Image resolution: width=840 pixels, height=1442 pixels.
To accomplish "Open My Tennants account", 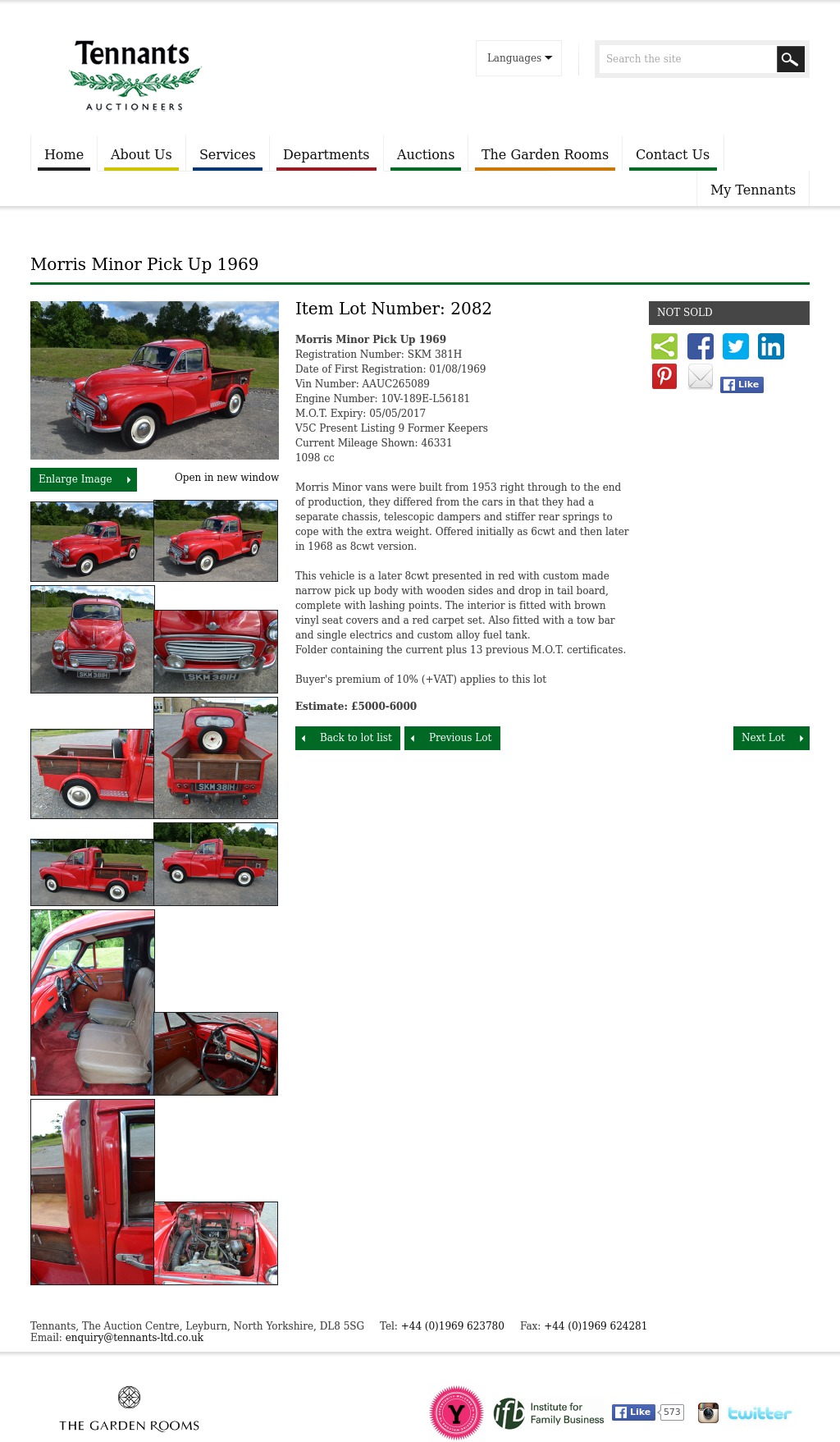I will [x=753, y=190].
